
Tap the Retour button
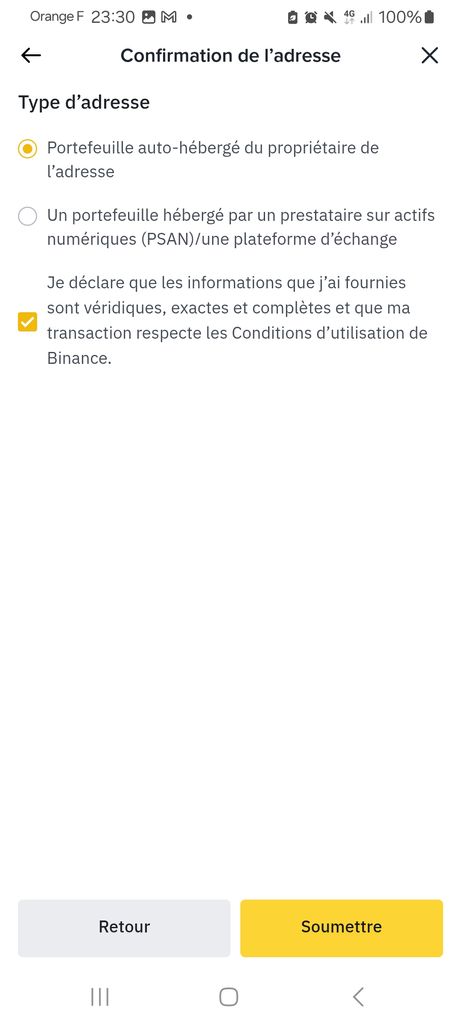(124, 928)
